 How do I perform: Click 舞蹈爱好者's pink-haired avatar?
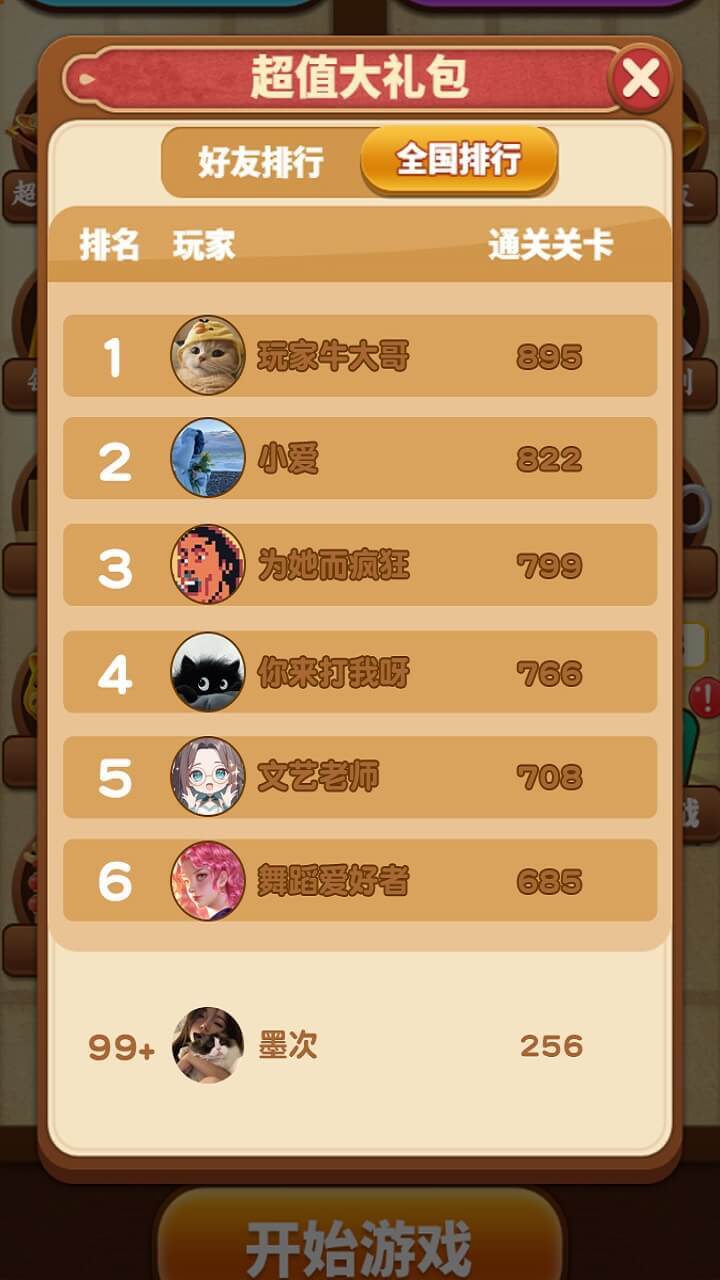(x=207, y=881)
